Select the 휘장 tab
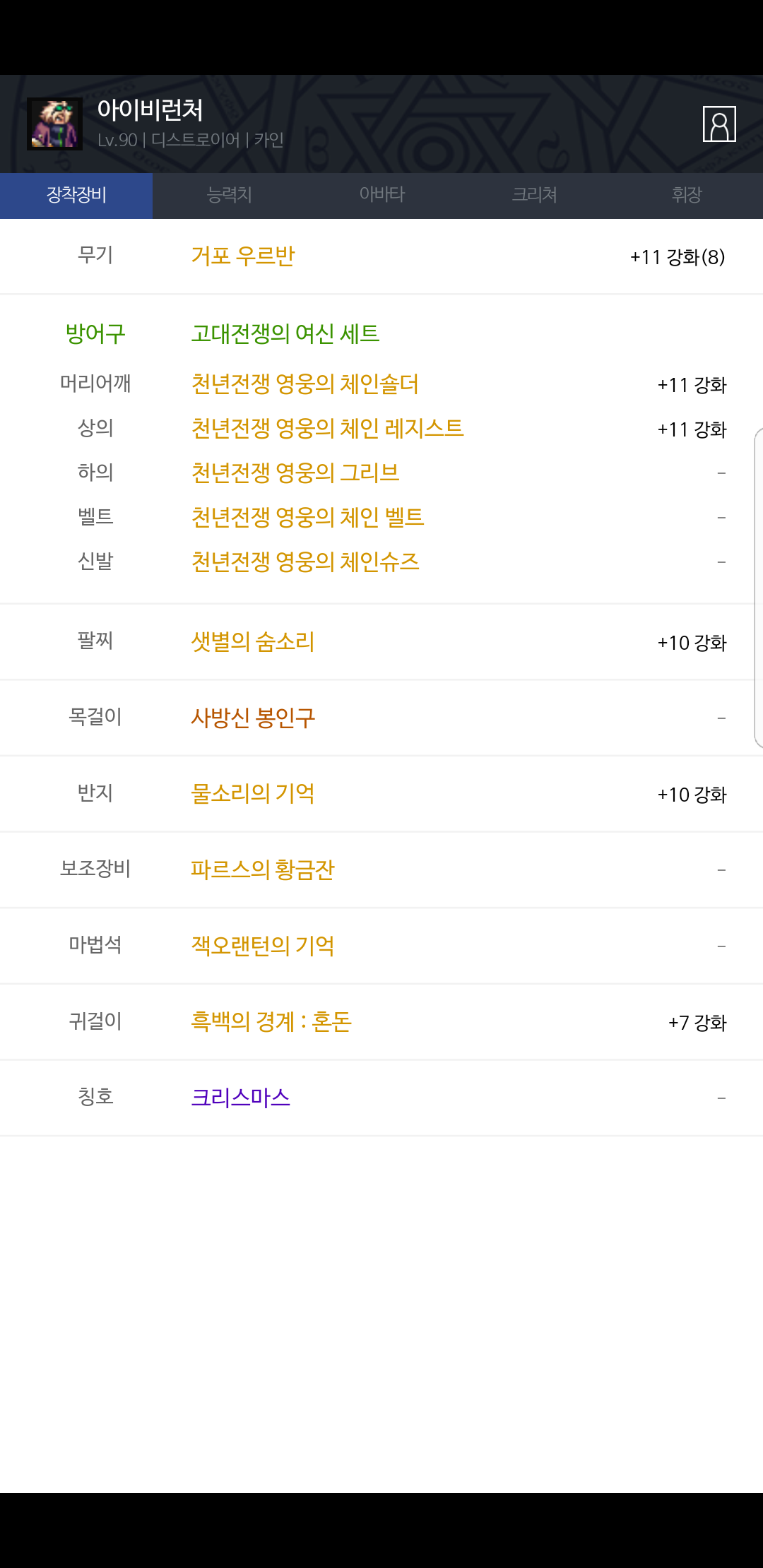This screenshot has height=1568, width=763. 687,195
